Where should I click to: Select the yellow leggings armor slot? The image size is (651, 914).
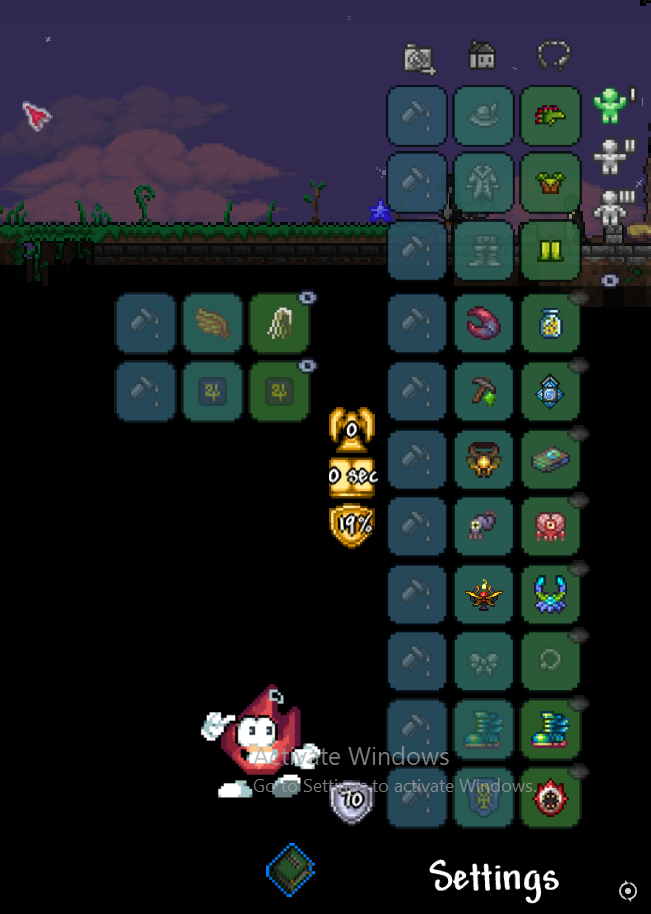[550, 250]
